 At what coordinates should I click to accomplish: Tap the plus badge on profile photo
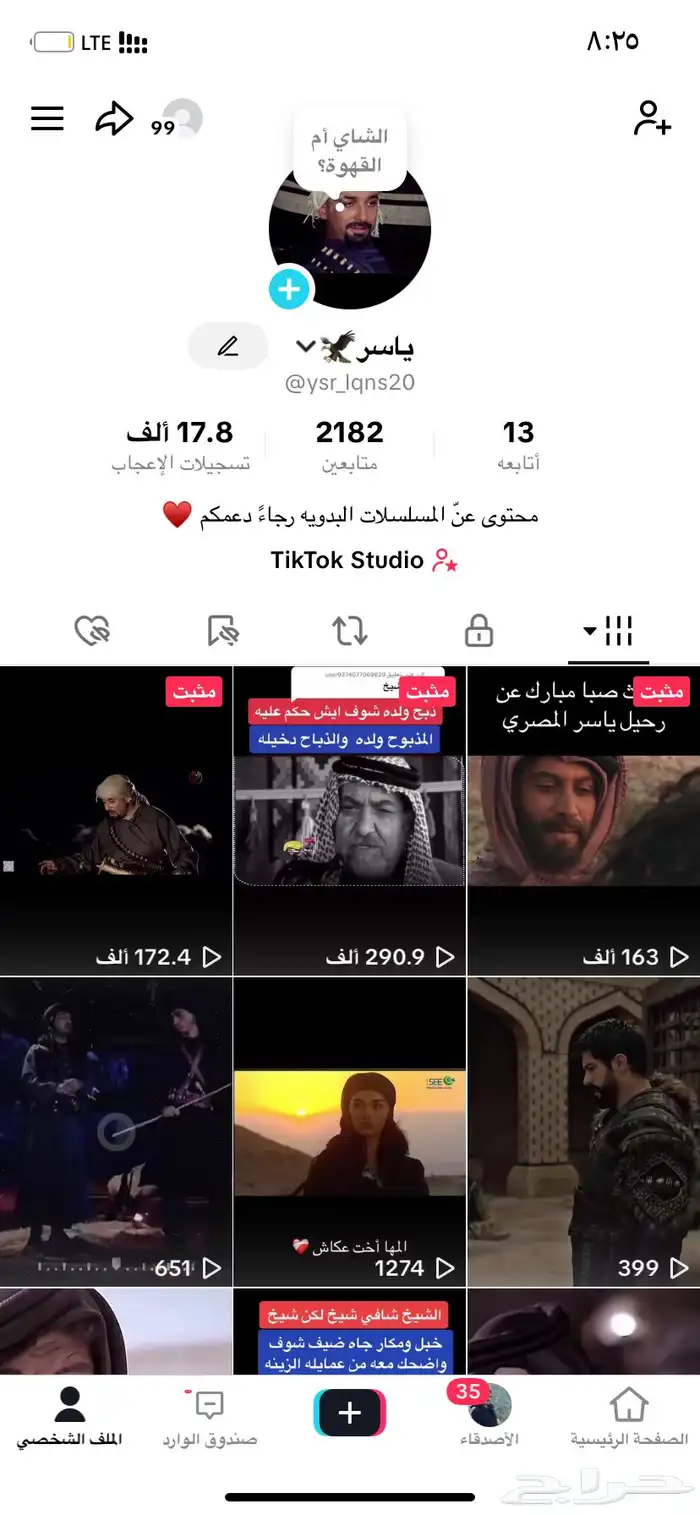(x=290, y=290)
